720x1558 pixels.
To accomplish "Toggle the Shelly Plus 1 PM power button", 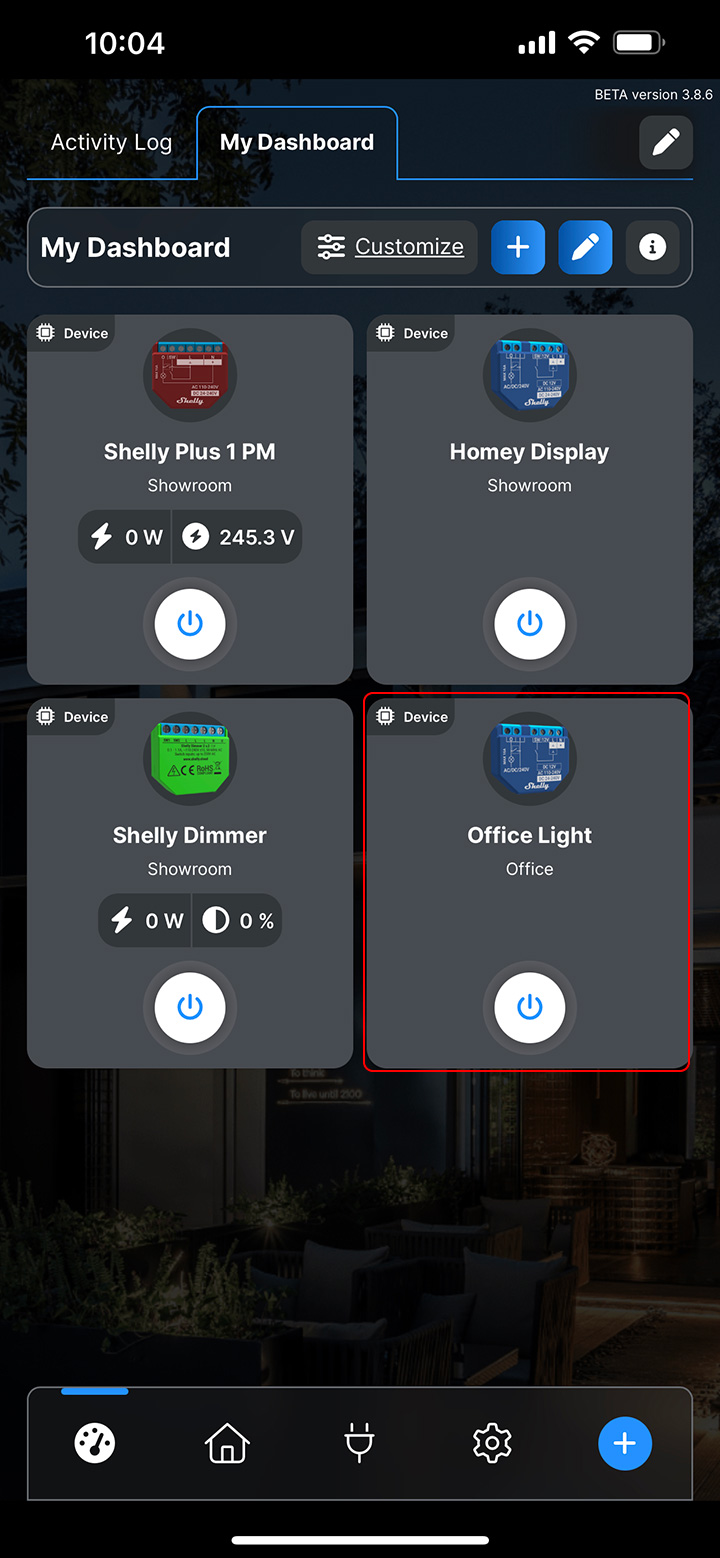I will (190, 624).
